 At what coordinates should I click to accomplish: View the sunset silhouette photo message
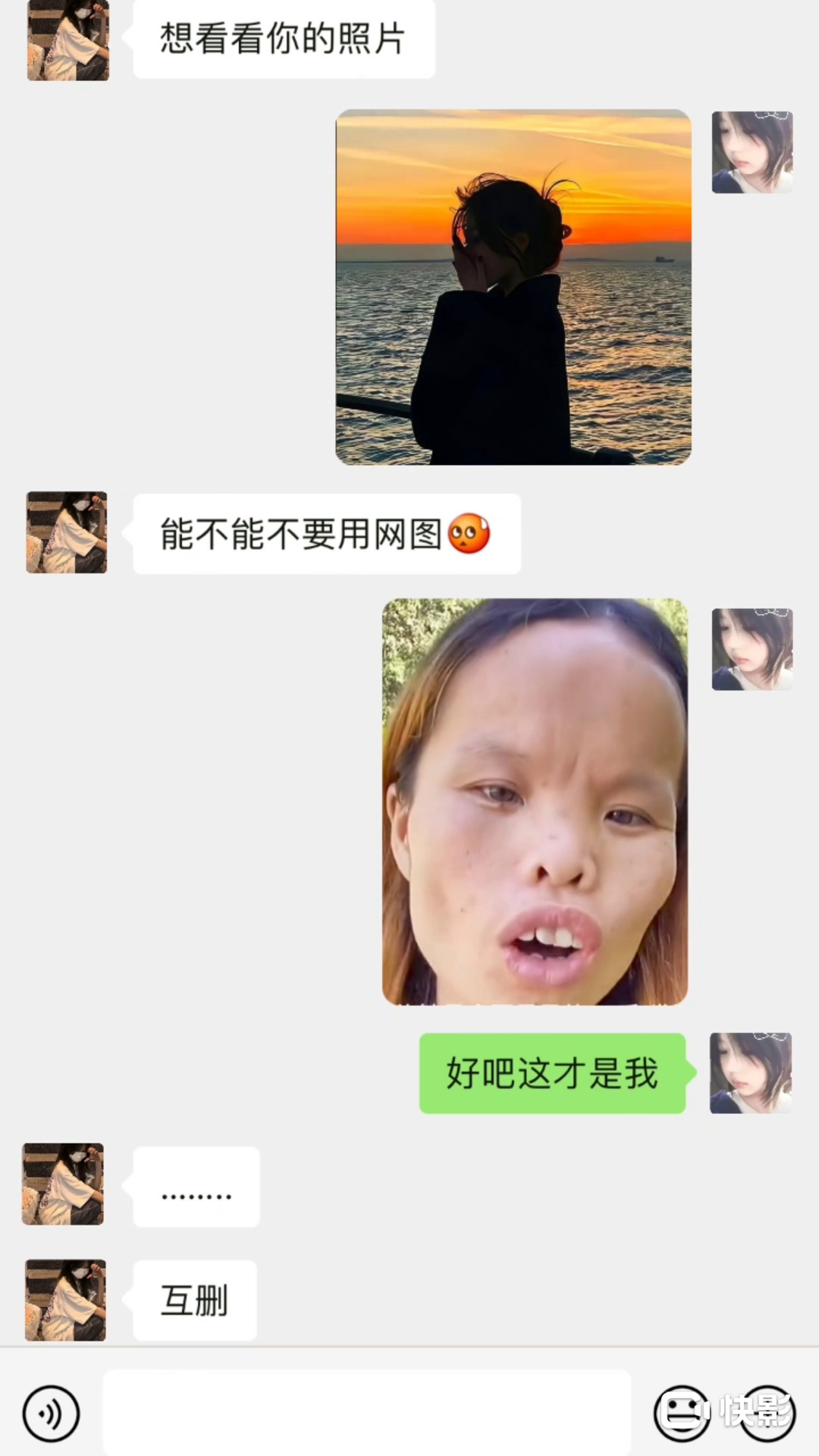(513, 287)
